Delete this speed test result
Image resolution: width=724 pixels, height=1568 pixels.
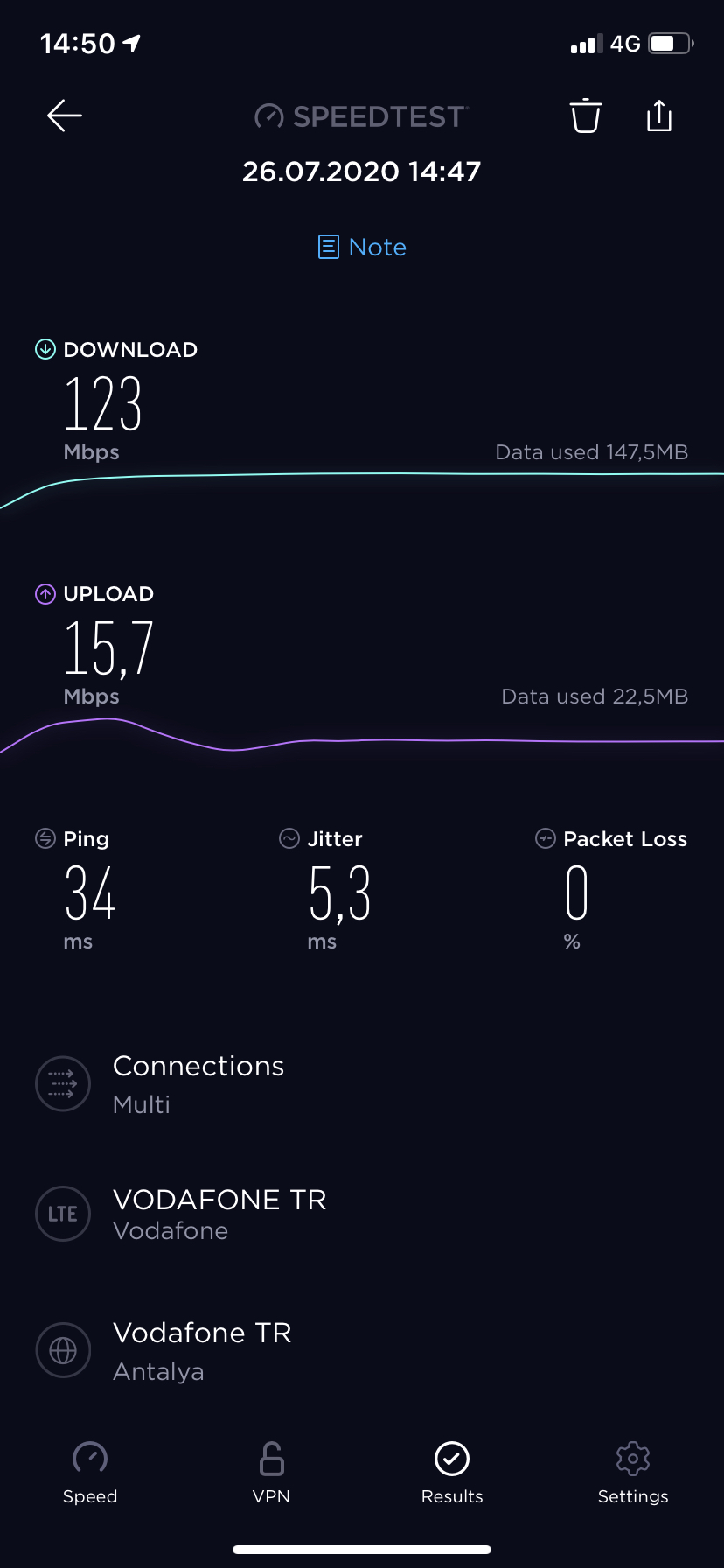(585, 115)
